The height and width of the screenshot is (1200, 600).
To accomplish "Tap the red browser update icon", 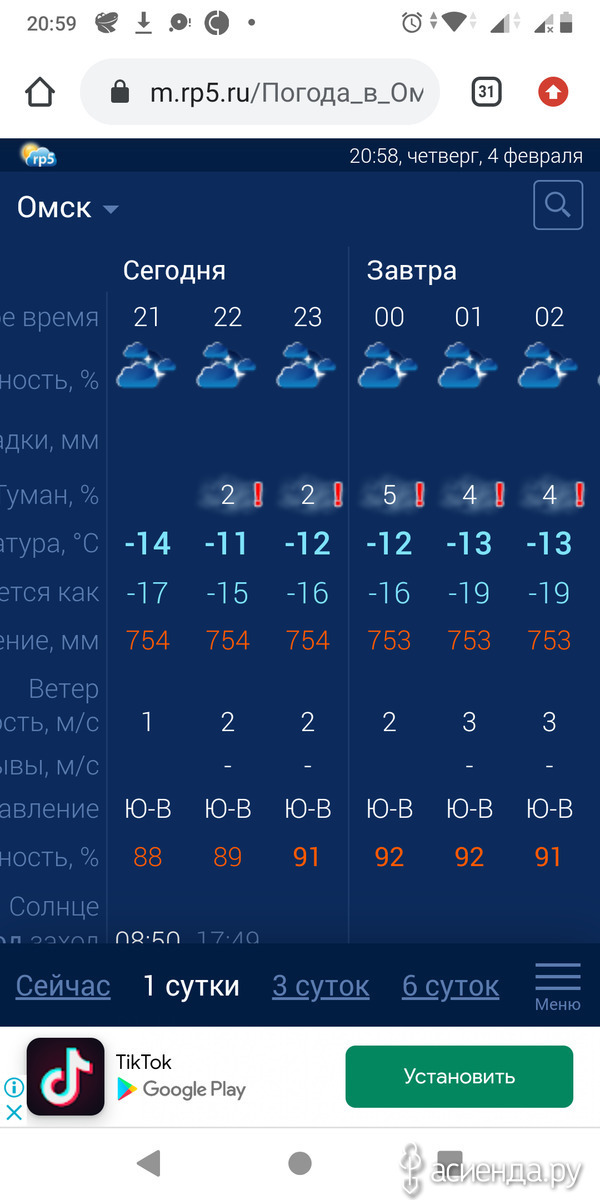I will coord(553,93).
